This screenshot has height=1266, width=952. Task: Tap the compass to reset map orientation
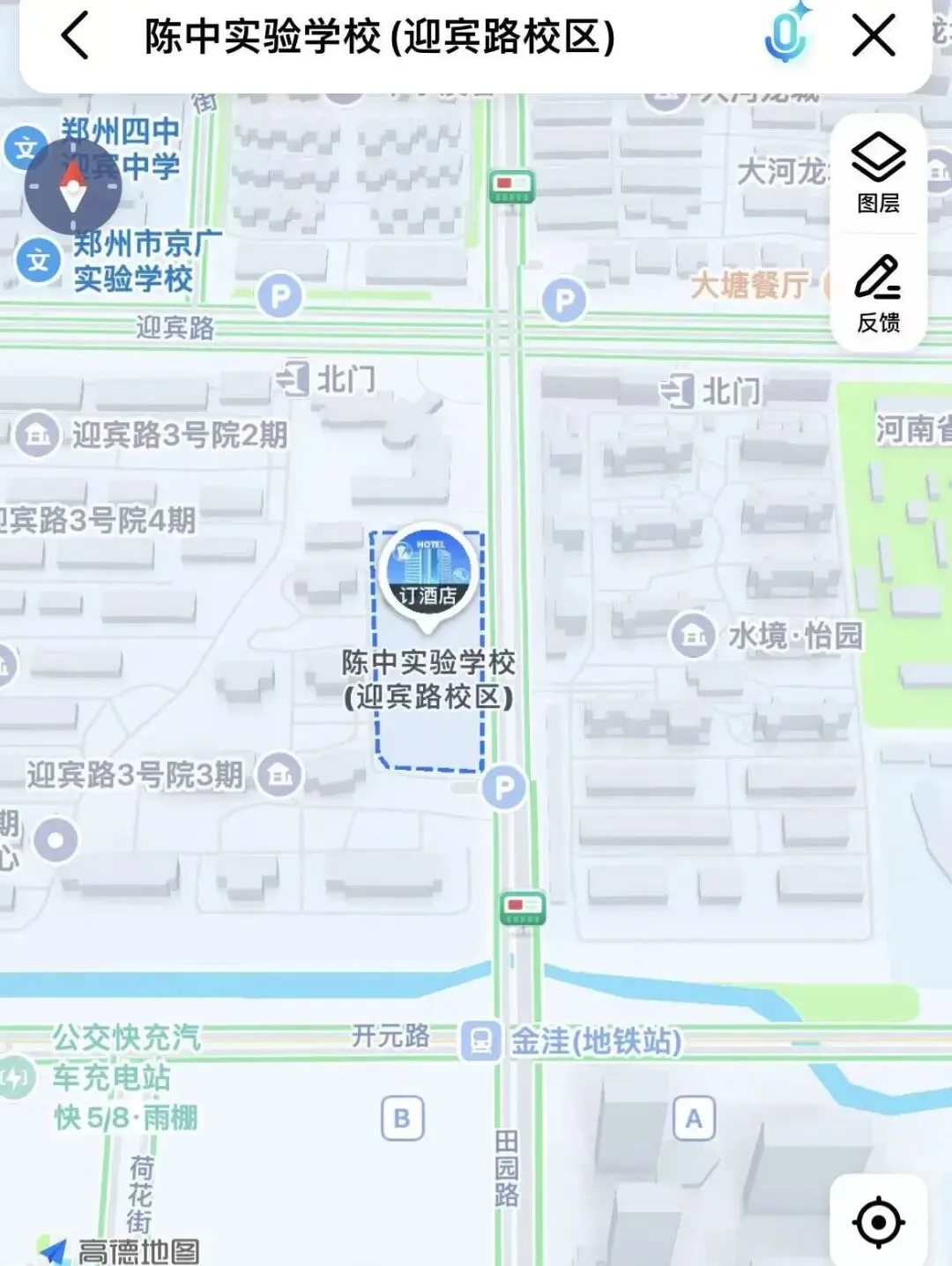(72, 188)
